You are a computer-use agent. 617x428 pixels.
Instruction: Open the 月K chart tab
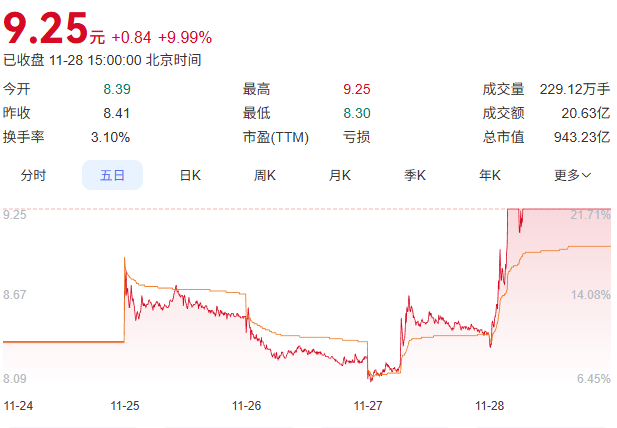[340, 175]
